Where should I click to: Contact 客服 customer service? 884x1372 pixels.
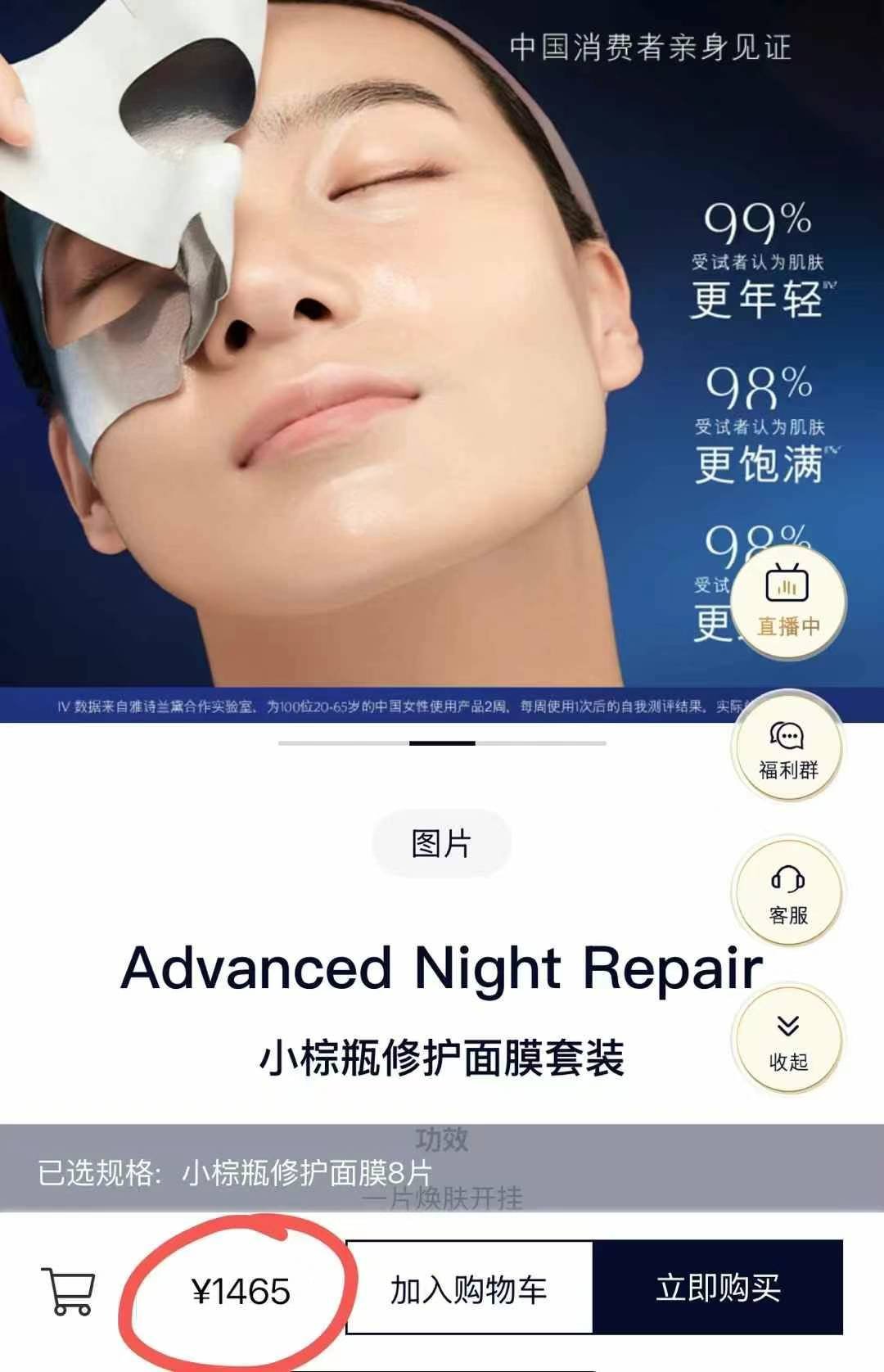coord(787,894)
